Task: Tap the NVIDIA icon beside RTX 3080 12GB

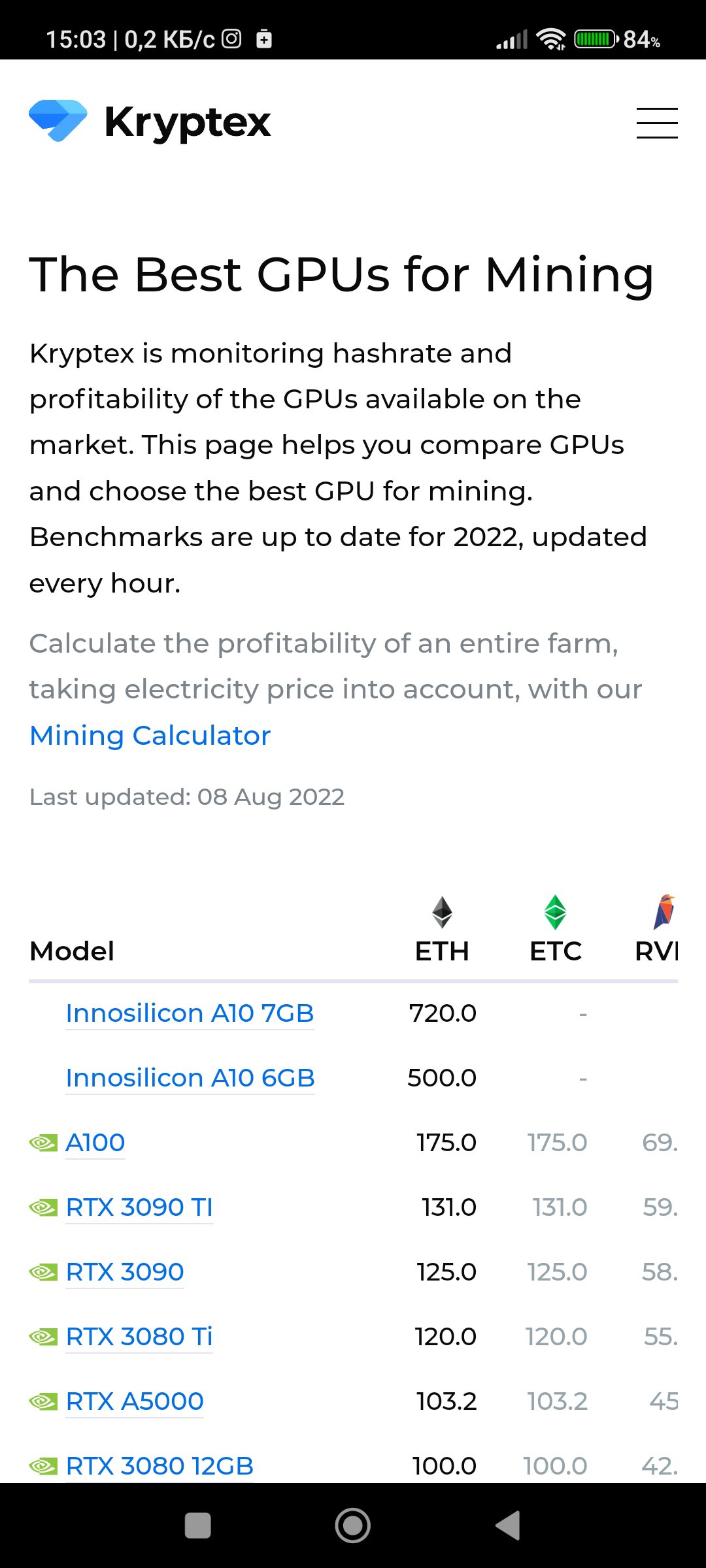Action: pyautogui.click(x=44, y=1465)
